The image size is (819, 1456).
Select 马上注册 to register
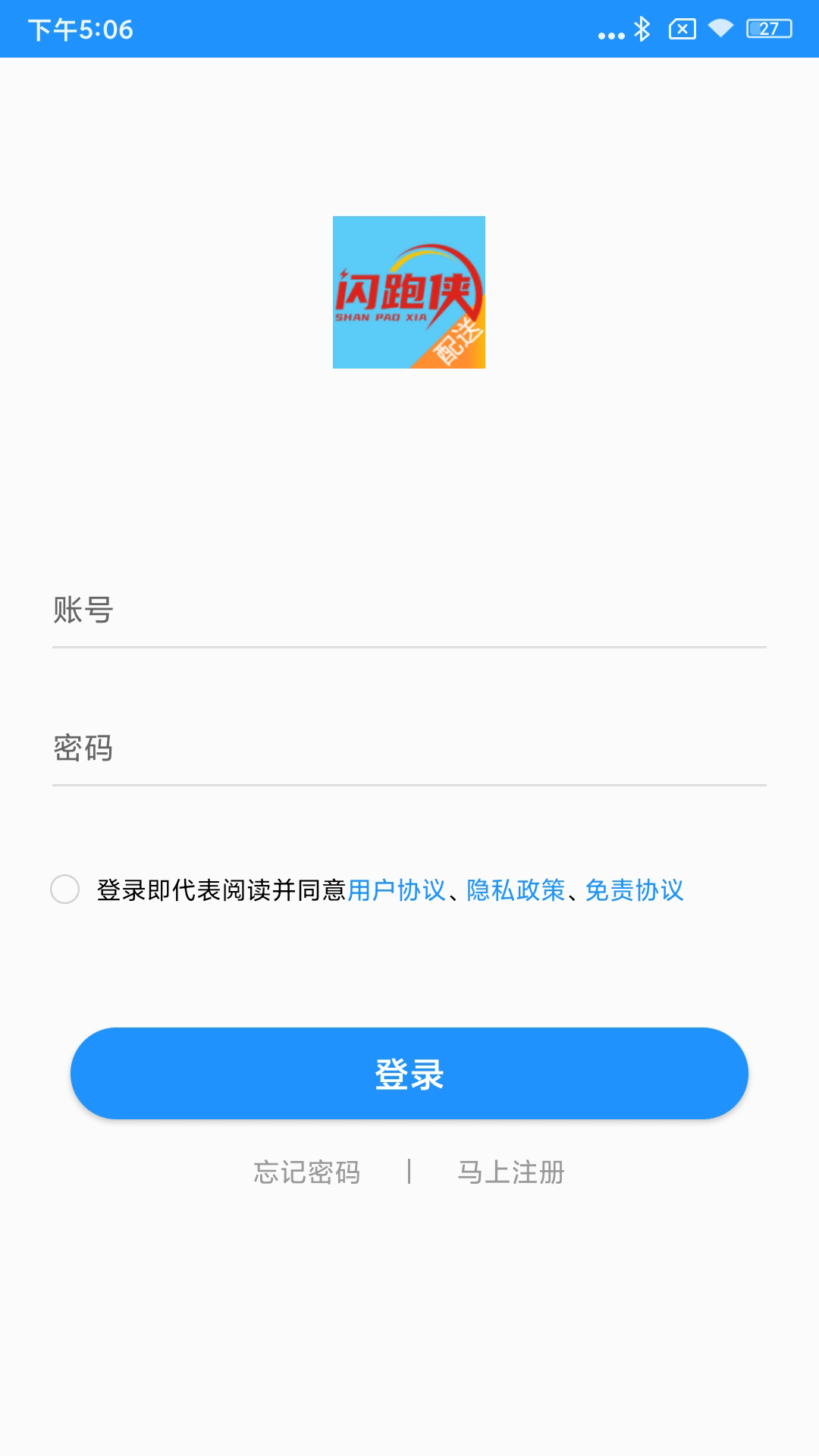[512, 1171]
